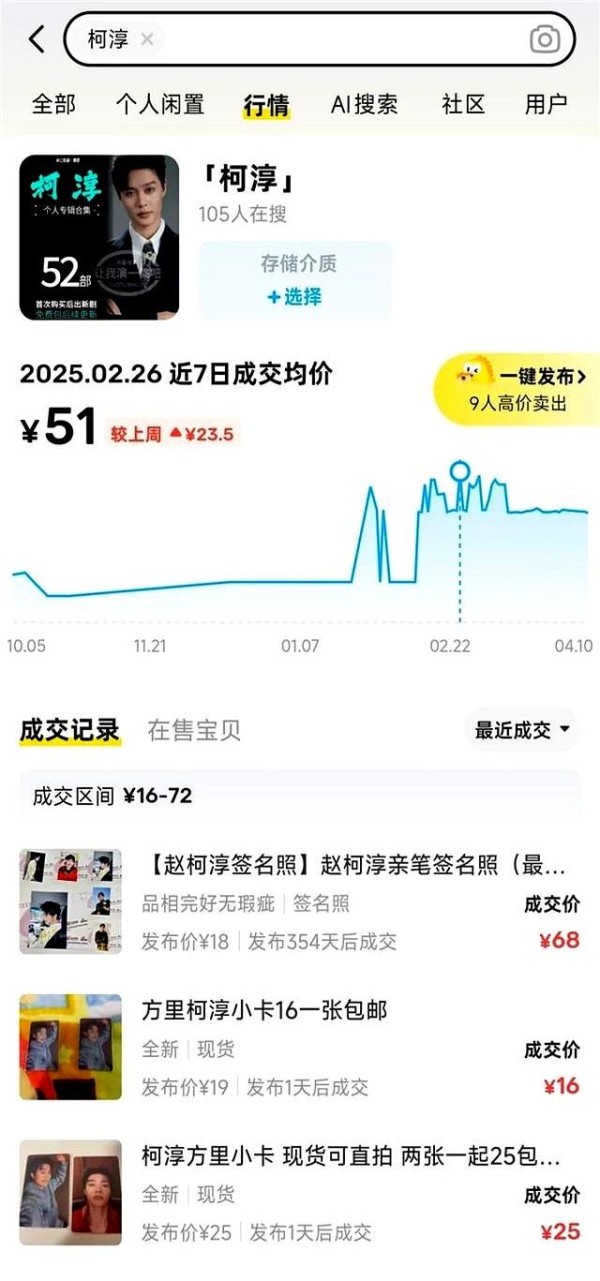Viewport: 600px width, 1281px height.
Task: Switch to 在售宝贝 list
Action: pos(194,730)
